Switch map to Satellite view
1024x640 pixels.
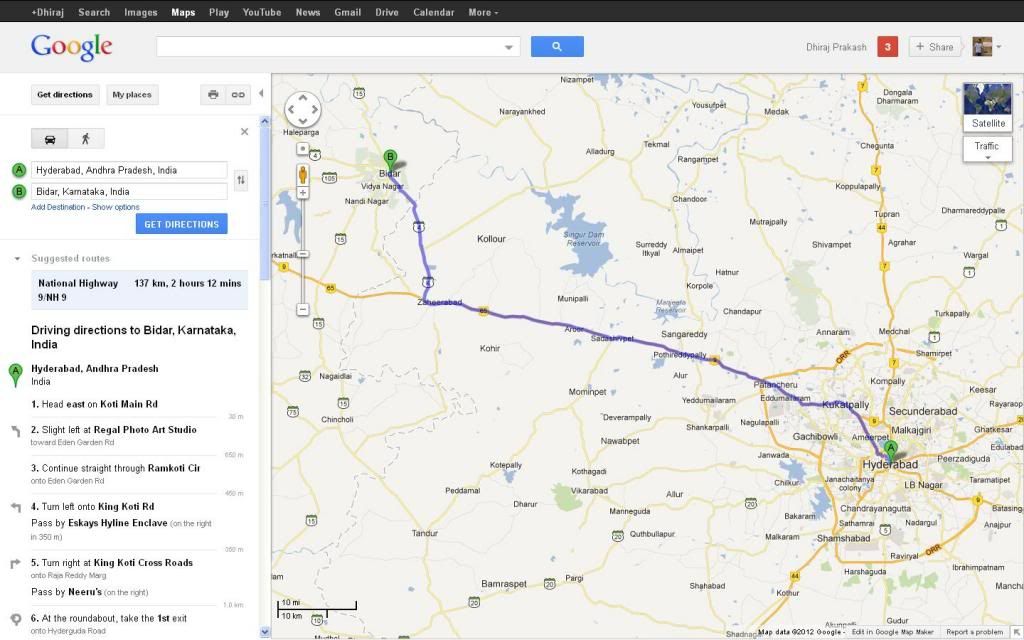pos(988,107)
